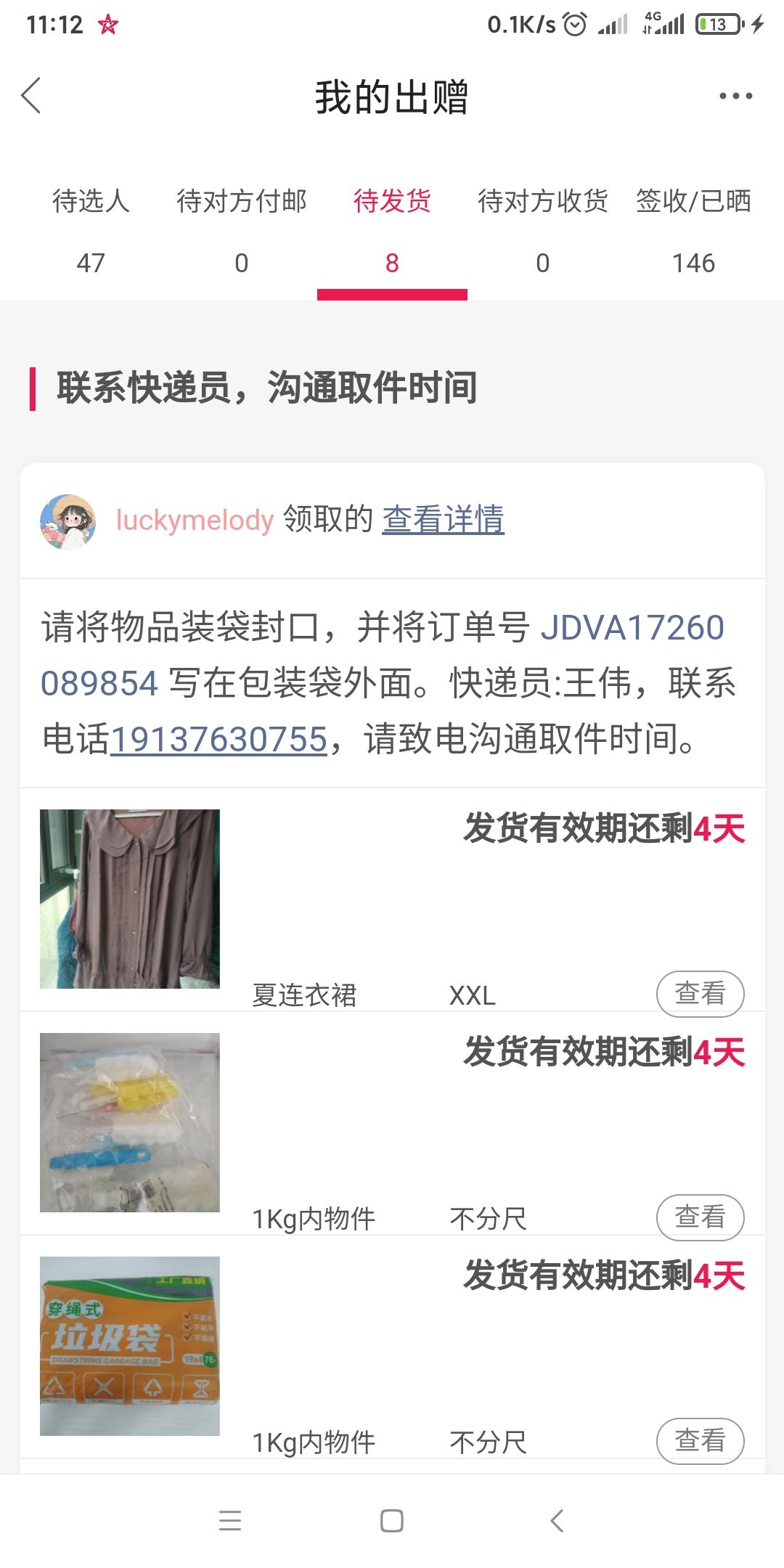
Task: Open the 夏连衣裙 dress photo
Action: pos(130,899)
